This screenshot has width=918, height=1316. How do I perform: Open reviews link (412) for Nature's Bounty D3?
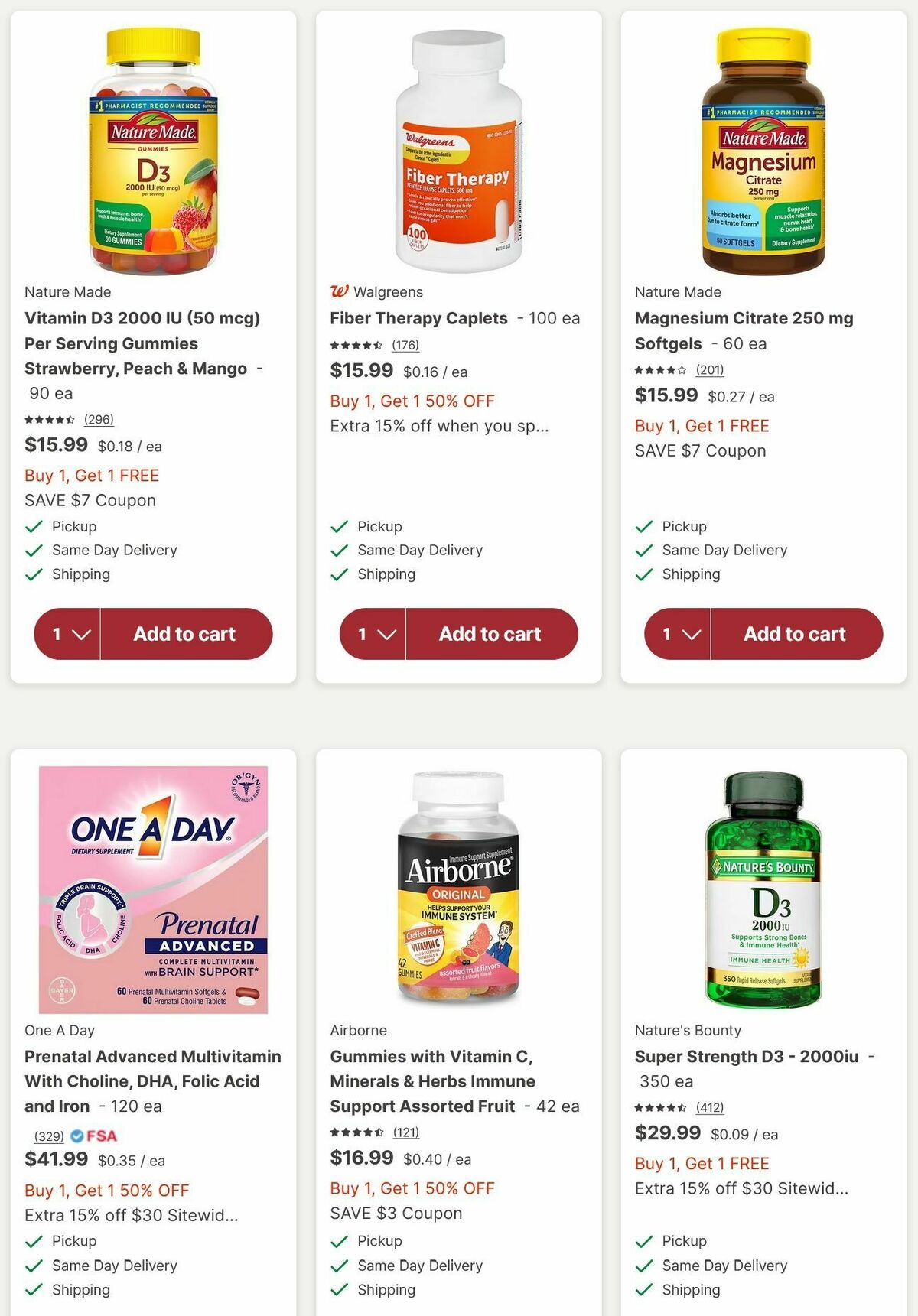[710, 1106]
